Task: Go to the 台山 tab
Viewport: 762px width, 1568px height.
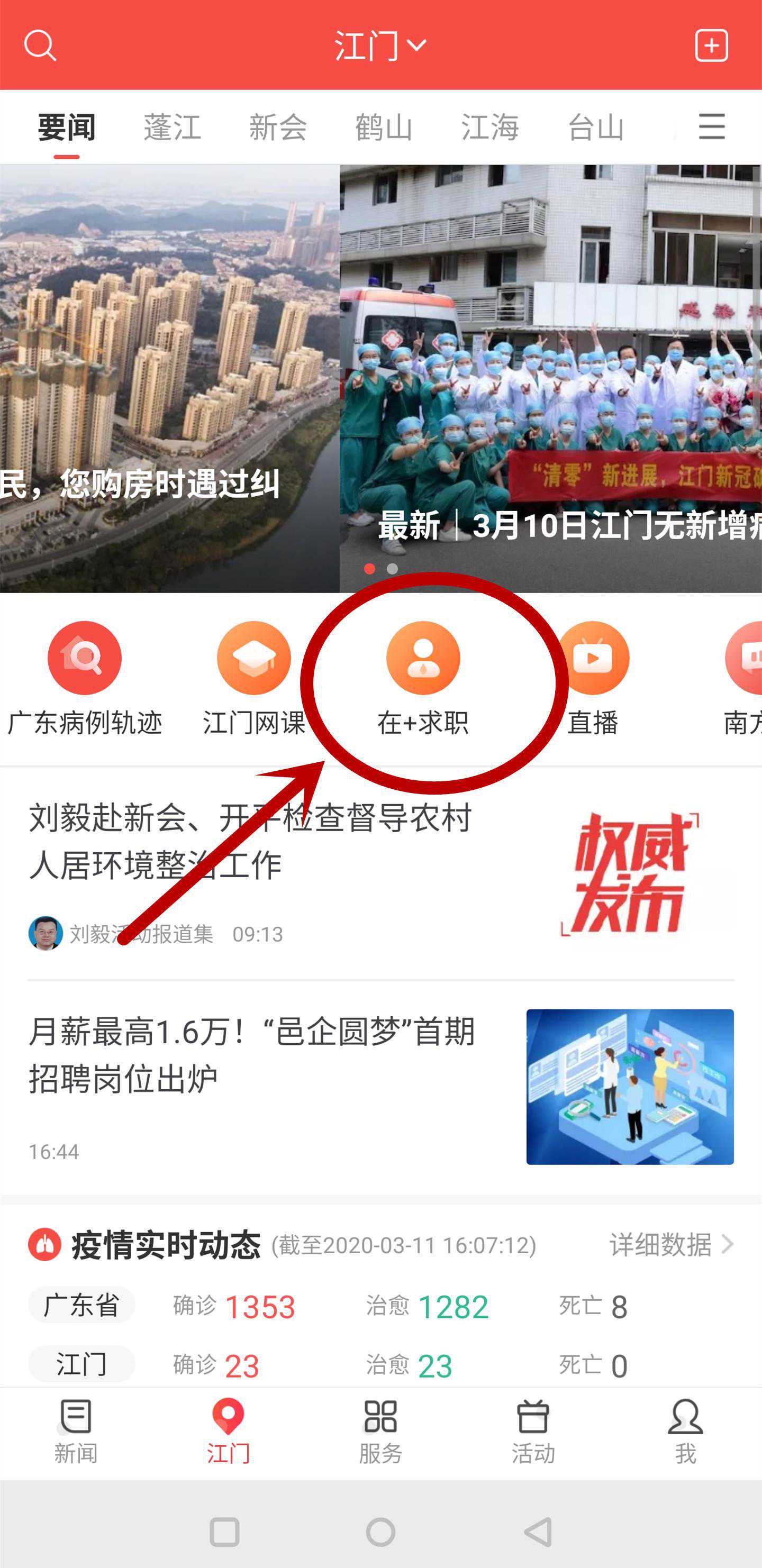Action: 596,127
